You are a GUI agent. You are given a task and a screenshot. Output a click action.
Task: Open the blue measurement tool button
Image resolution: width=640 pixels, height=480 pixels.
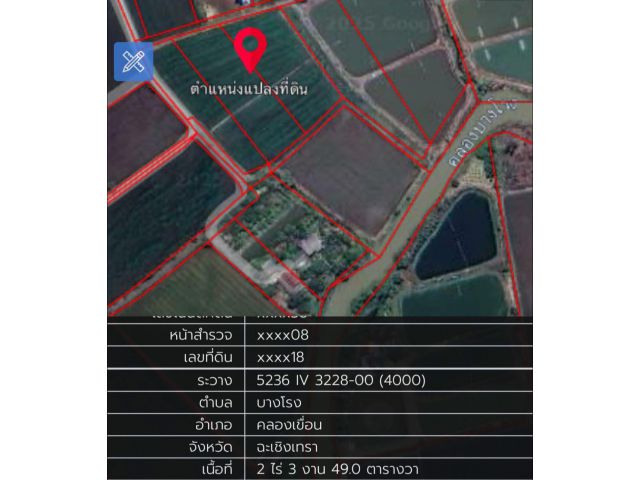133,61
